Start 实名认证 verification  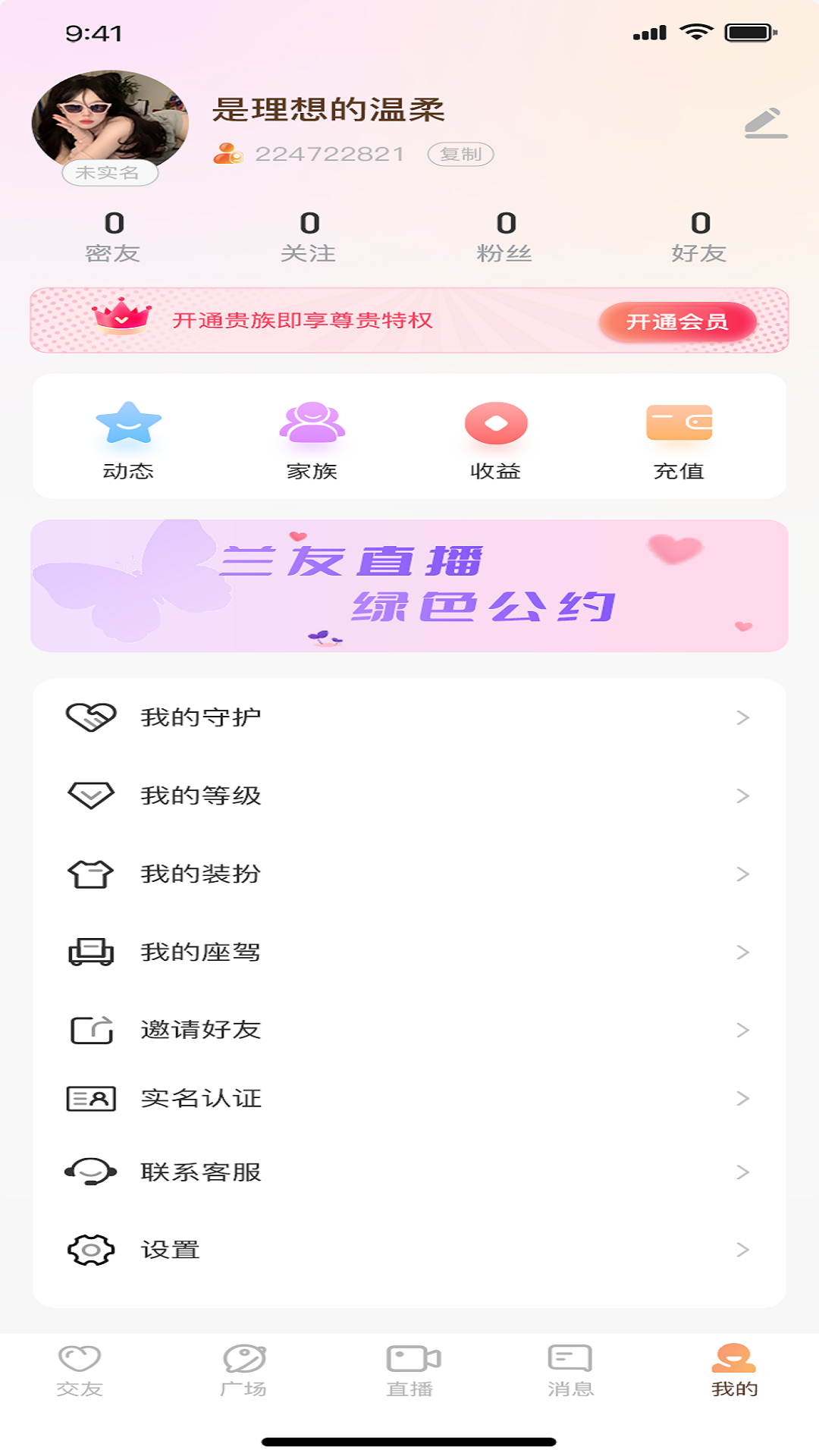point(409,1098)
